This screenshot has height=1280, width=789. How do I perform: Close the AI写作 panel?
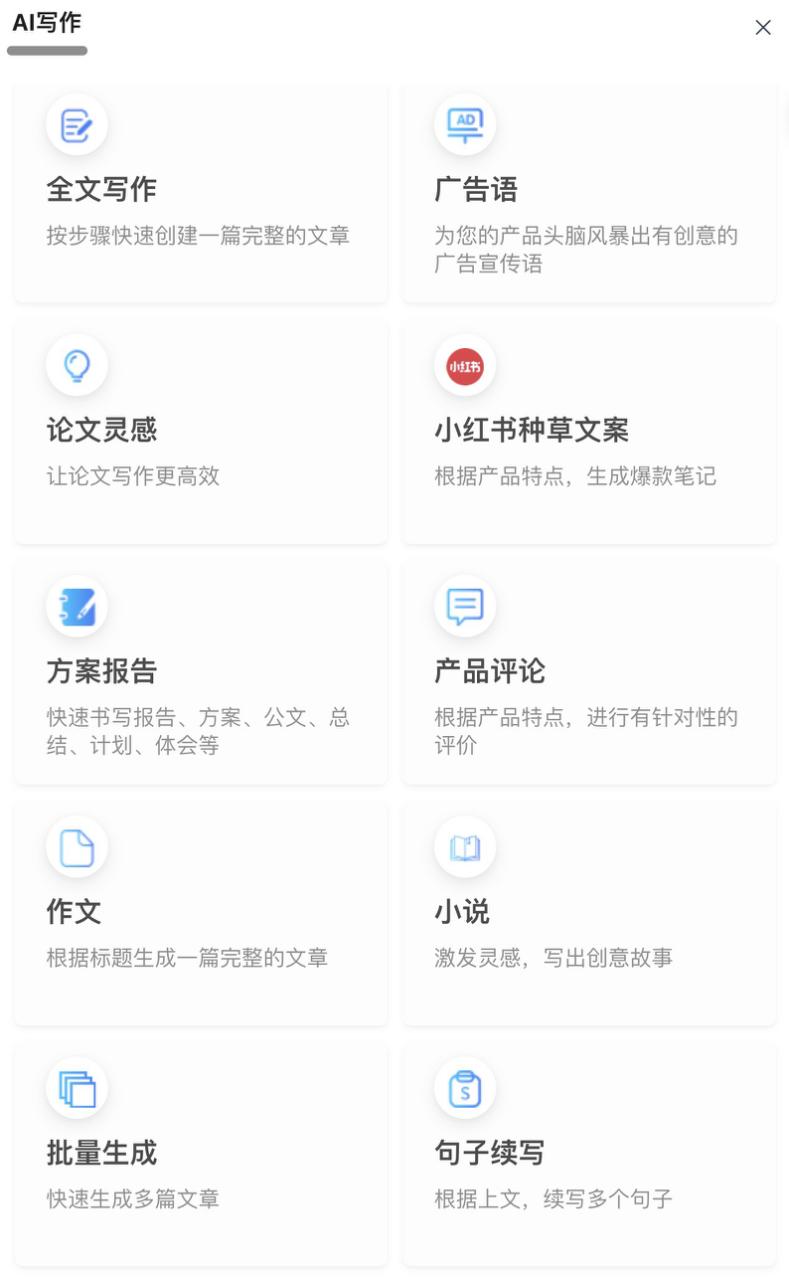coord(763,27)
